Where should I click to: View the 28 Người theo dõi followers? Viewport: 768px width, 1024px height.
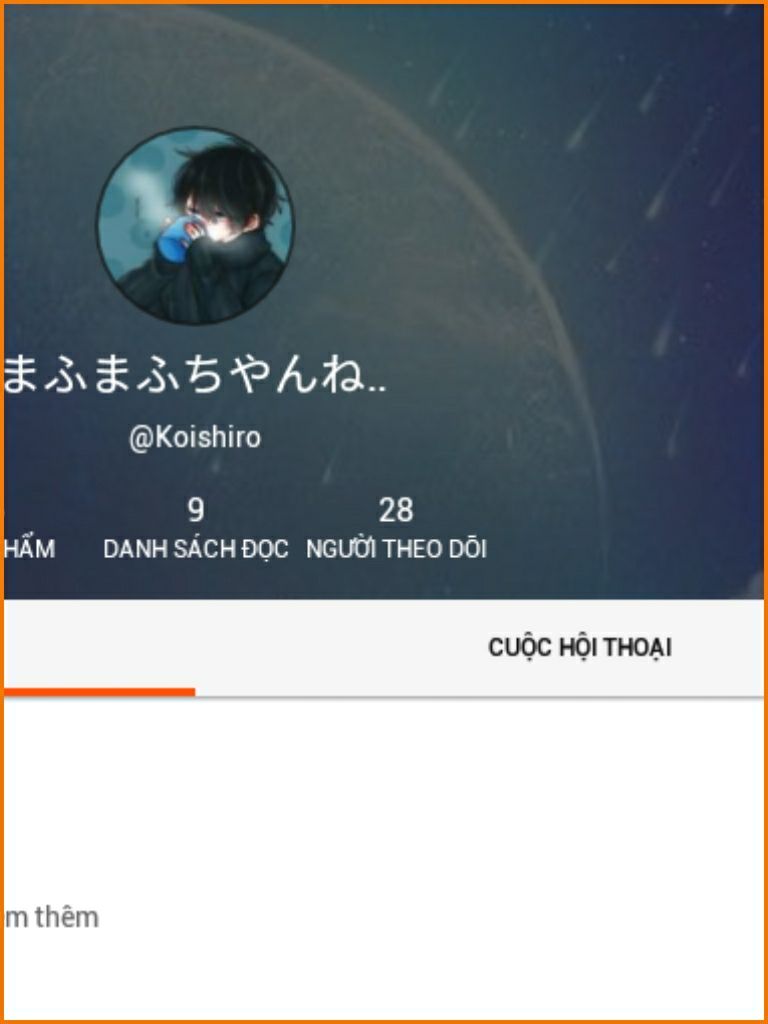(396, 530)
